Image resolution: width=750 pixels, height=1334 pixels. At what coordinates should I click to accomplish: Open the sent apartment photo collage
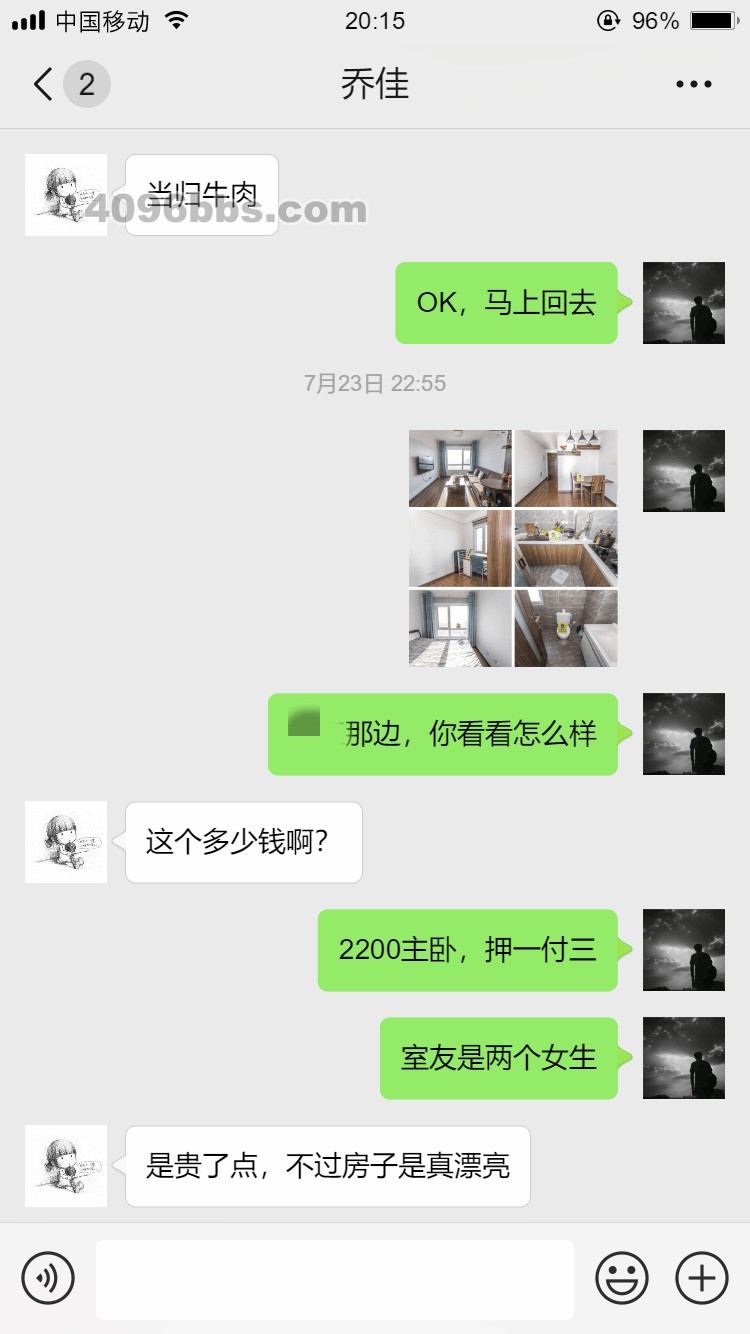513,548
